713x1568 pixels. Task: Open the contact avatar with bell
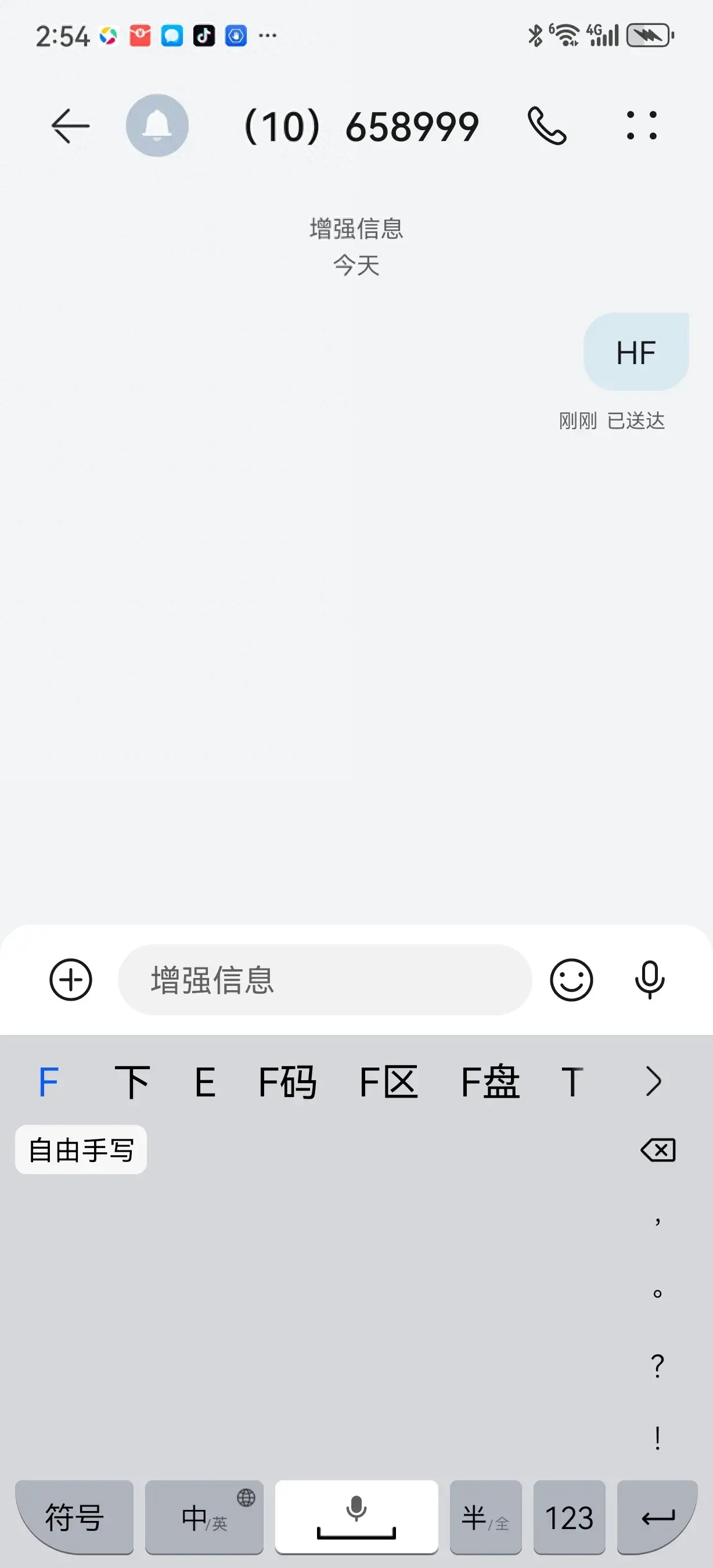tap(157, 126)
